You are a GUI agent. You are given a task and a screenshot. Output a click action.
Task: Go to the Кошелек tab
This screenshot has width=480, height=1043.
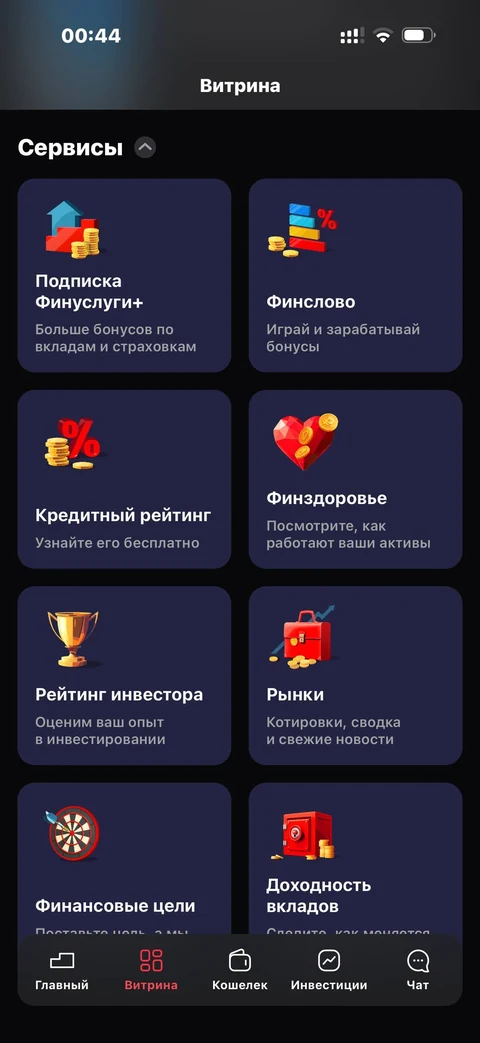239,970
